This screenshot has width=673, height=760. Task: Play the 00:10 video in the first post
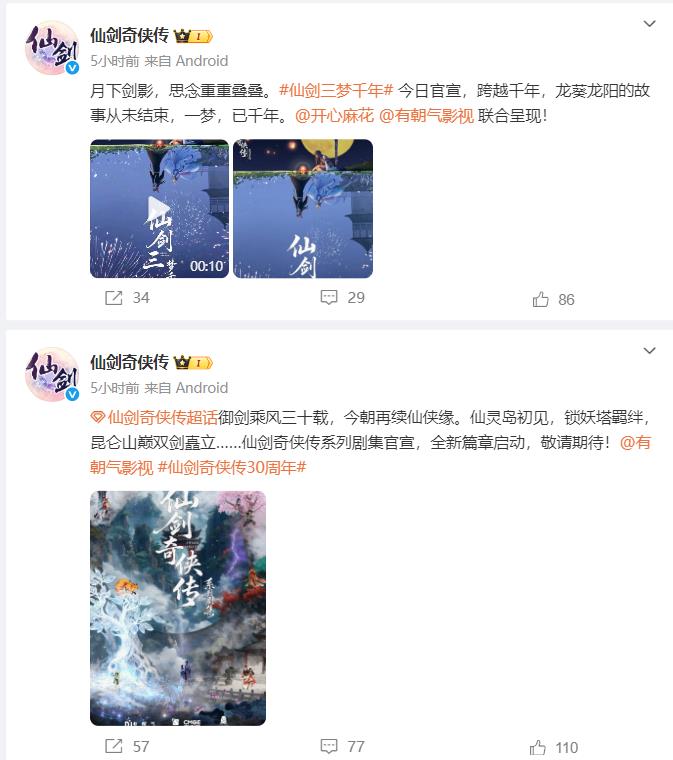pos(159,209)
